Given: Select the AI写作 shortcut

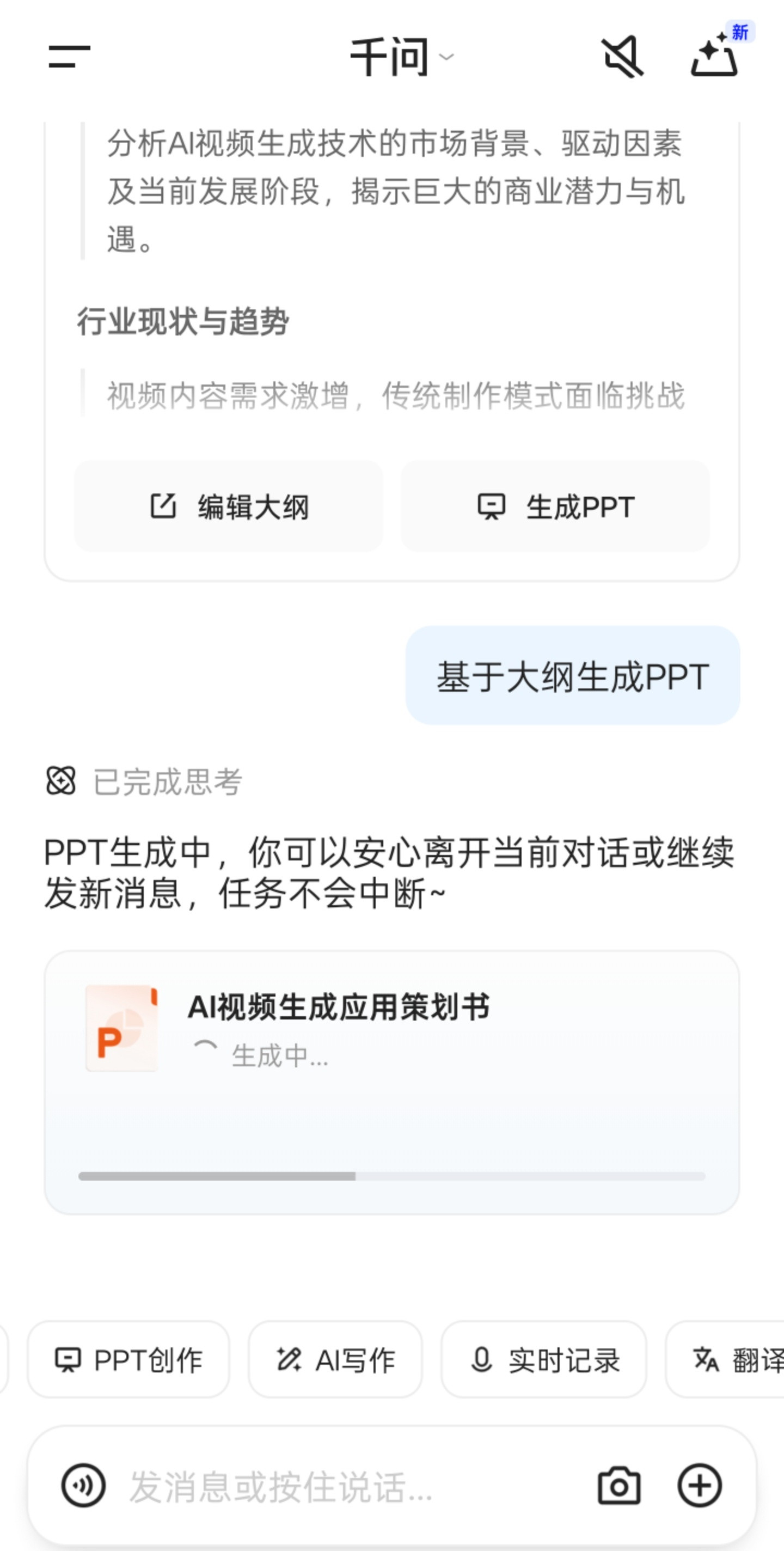Looking at the screenshot, I should (335, 1361).
